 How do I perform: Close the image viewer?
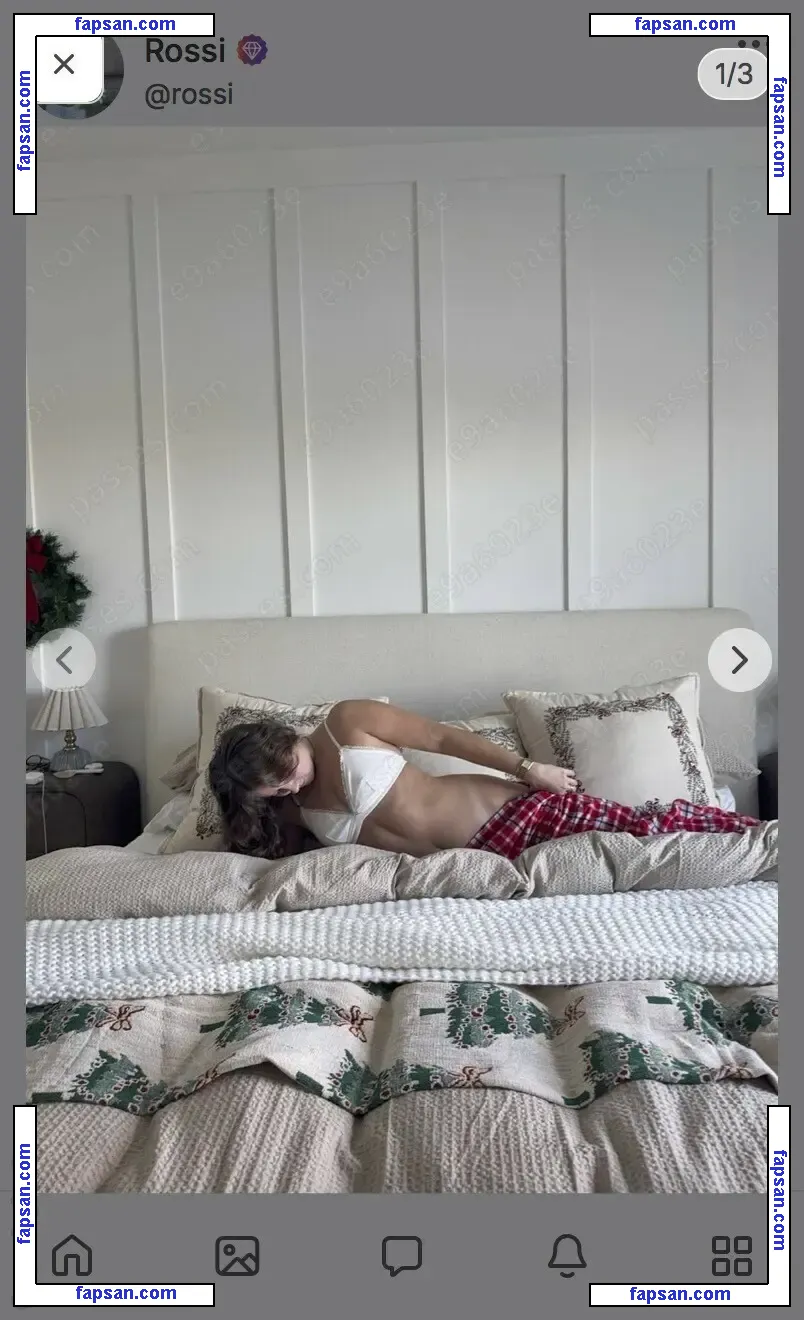64,65
